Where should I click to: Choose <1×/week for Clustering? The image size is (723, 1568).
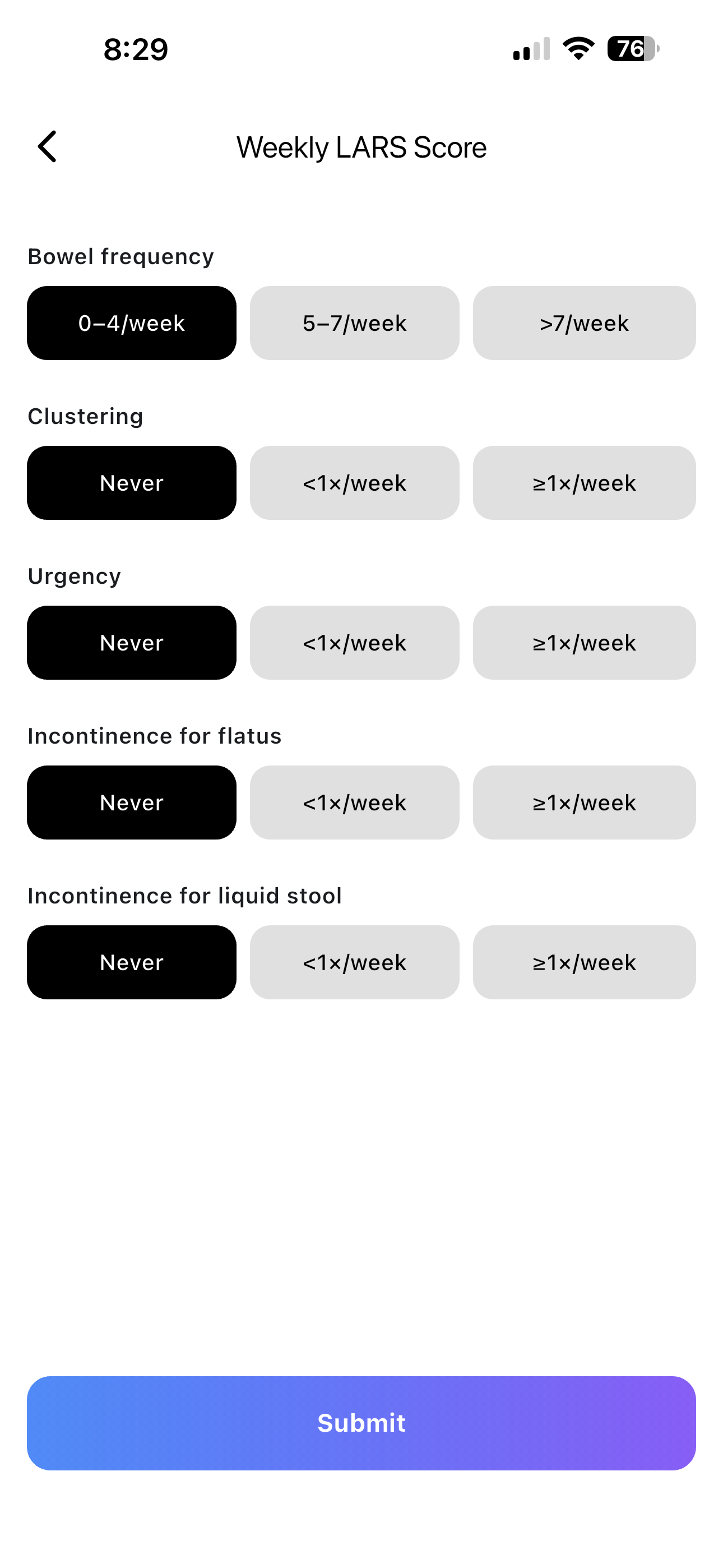tap(355, 483)
